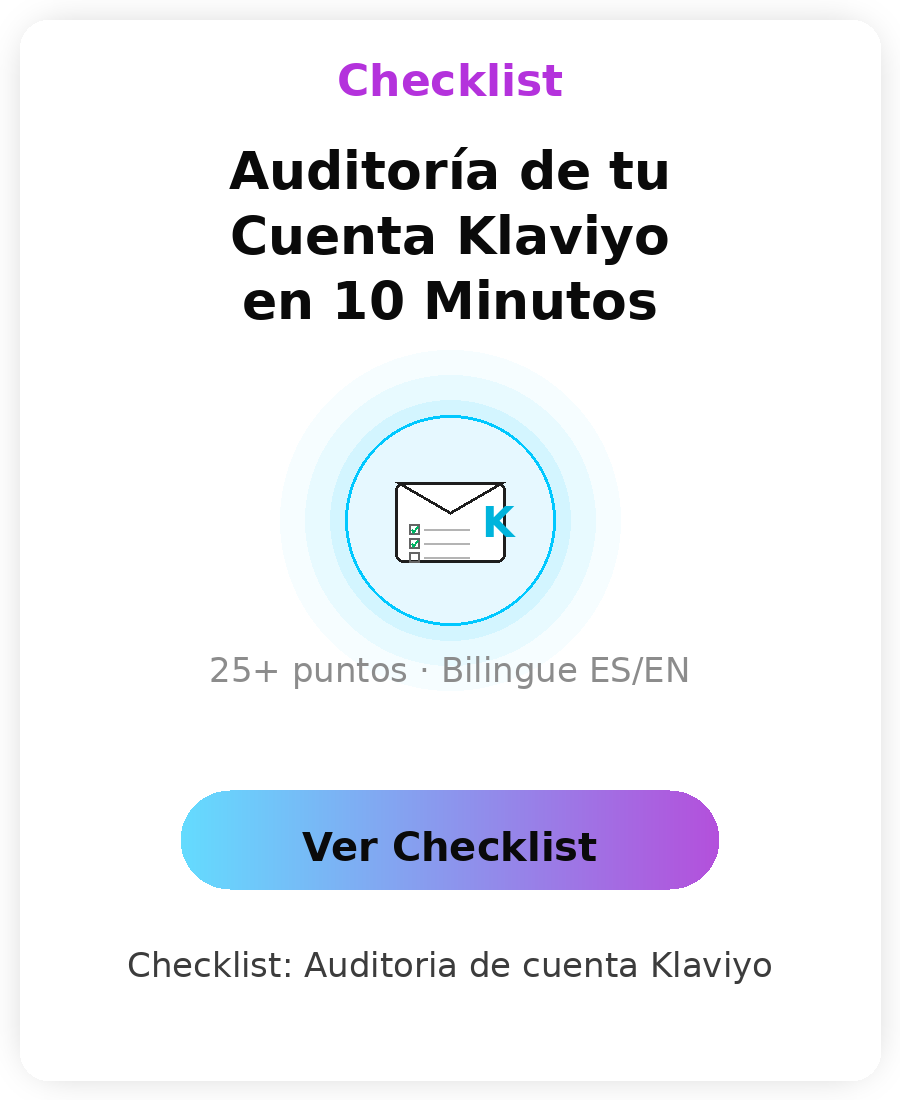Click the gradient fill of Ver Checklist
The width and height of the screenshot is (900, 1100).
point(450,839)
